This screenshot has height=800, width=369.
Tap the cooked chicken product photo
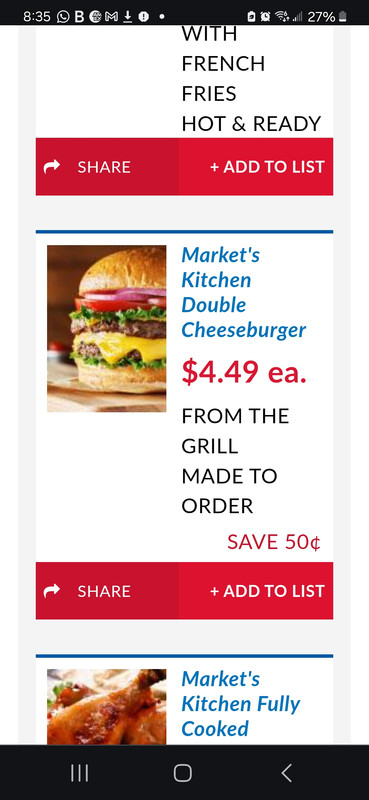pyautogui.click(x=107, y=707)
